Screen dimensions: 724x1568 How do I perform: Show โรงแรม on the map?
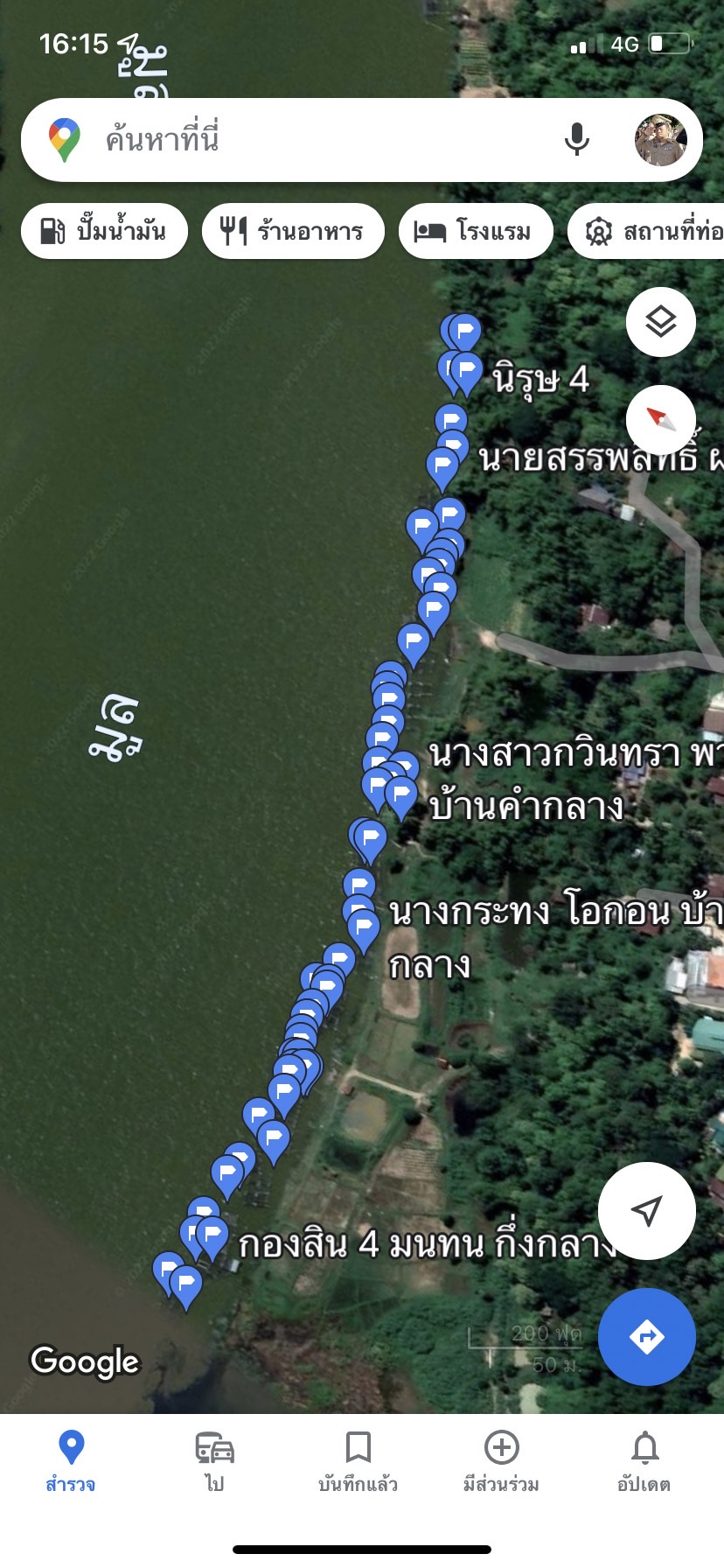coord(476,231)
